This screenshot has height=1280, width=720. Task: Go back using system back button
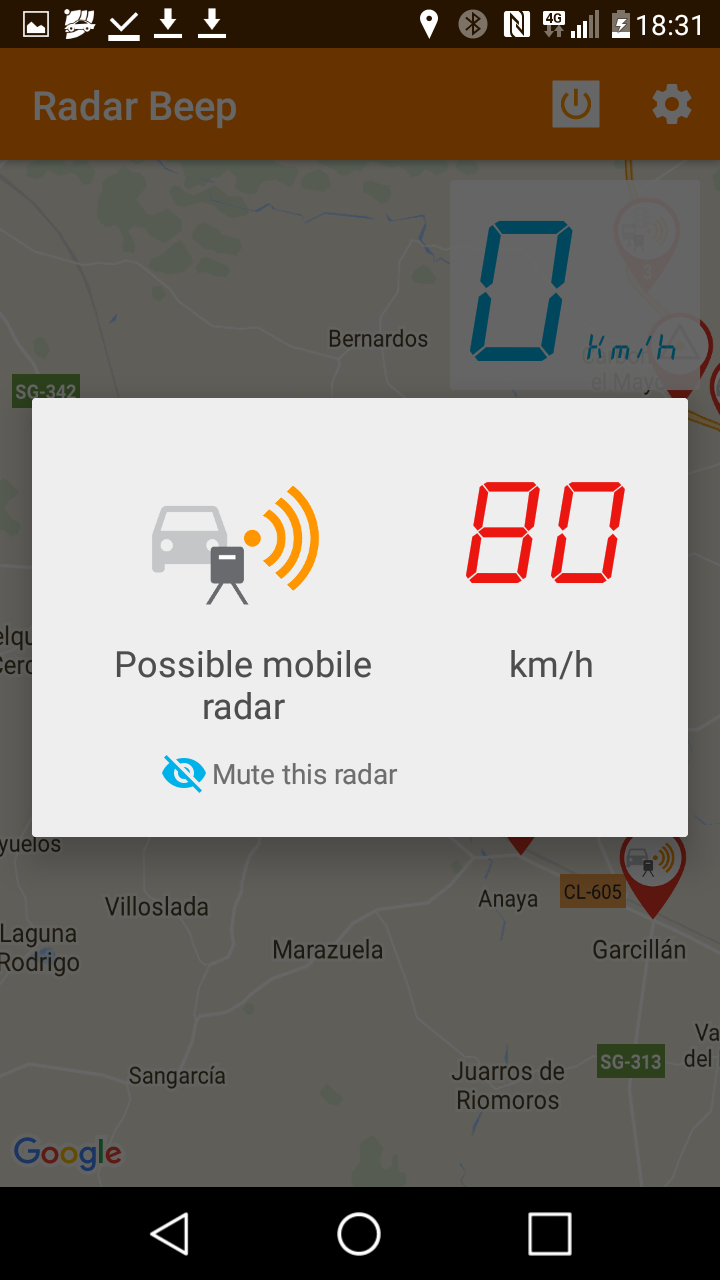coord(170,1233)
